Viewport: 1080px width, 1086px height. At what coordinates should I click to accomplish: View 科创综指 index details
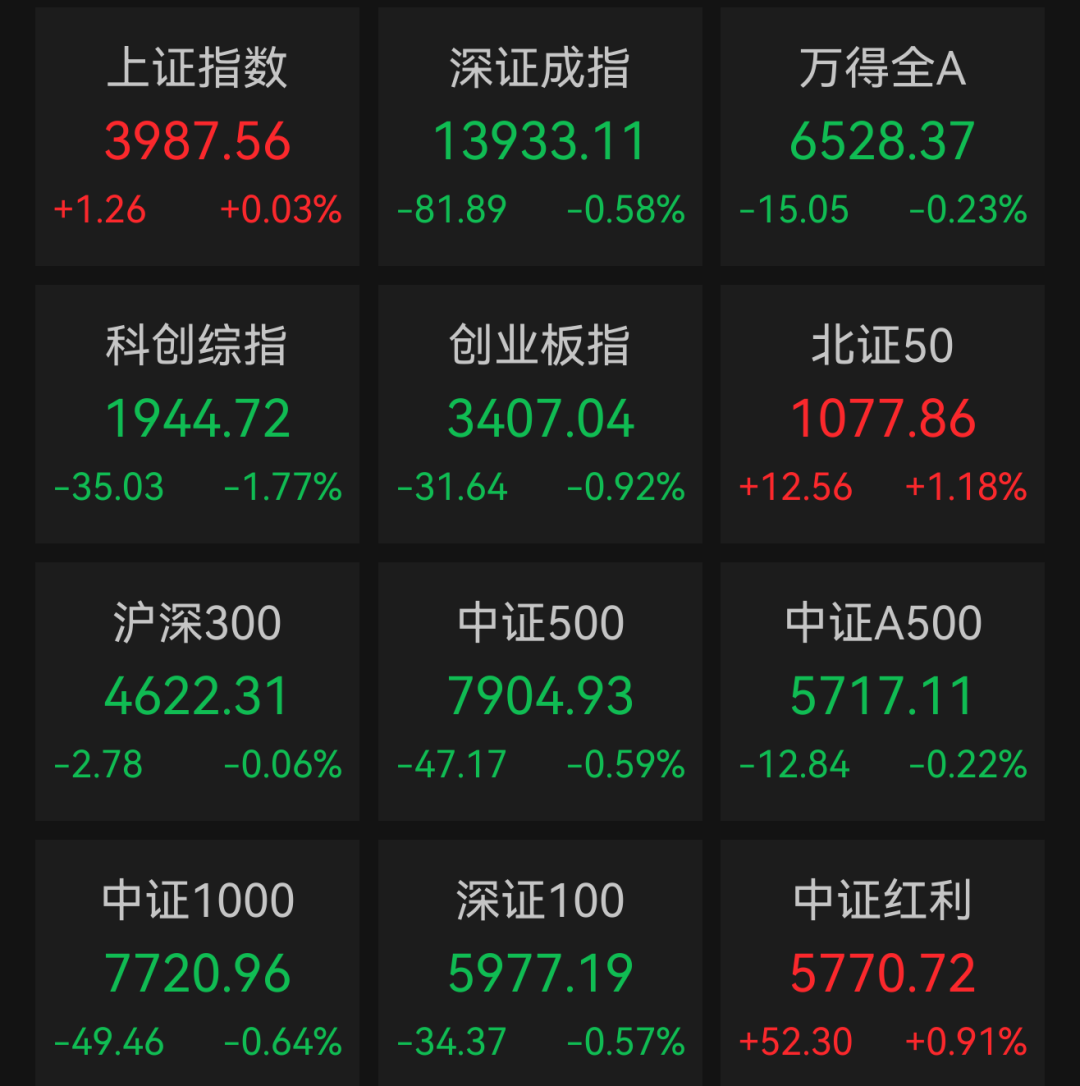click(x=197, y=414)
